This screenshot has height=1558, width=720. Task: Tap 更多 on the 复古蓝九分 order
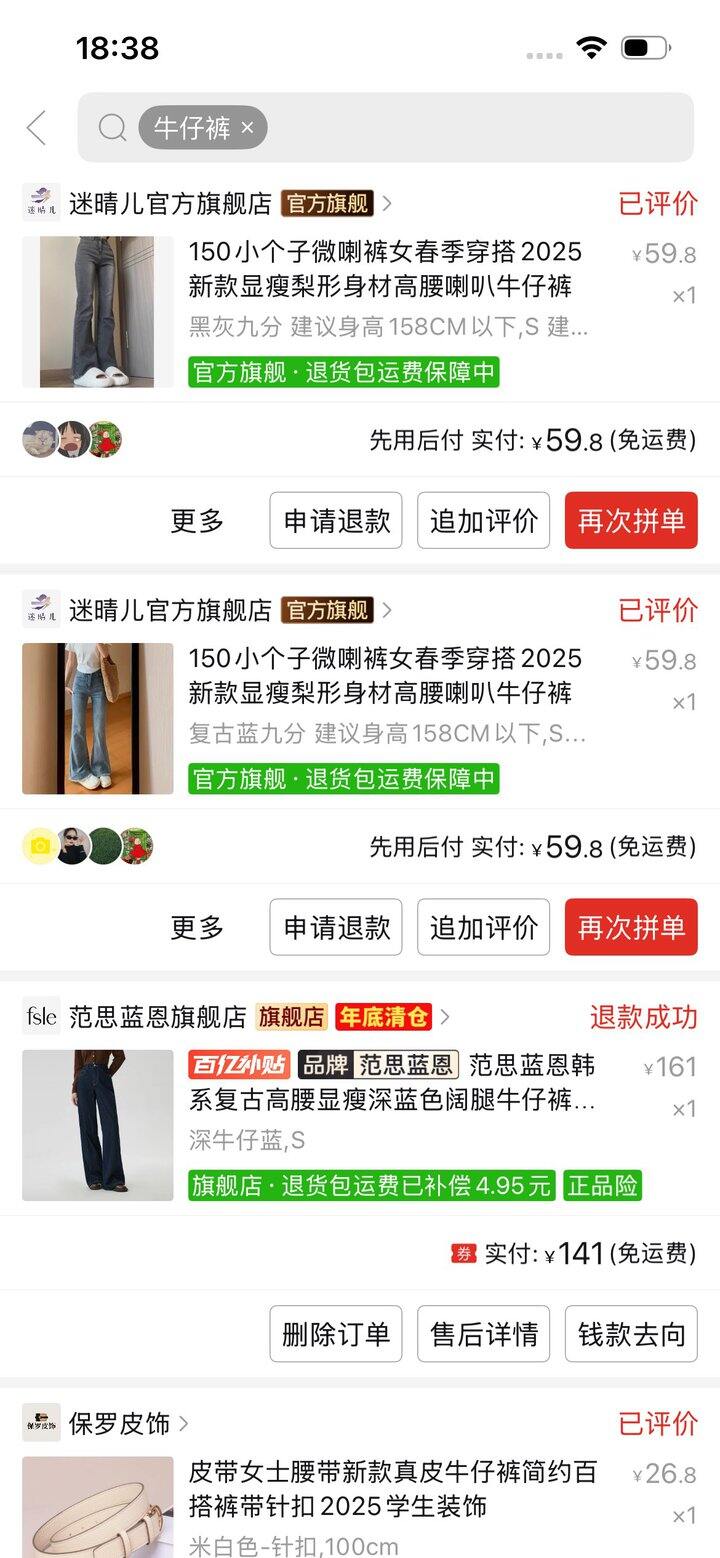click(197, 927)
